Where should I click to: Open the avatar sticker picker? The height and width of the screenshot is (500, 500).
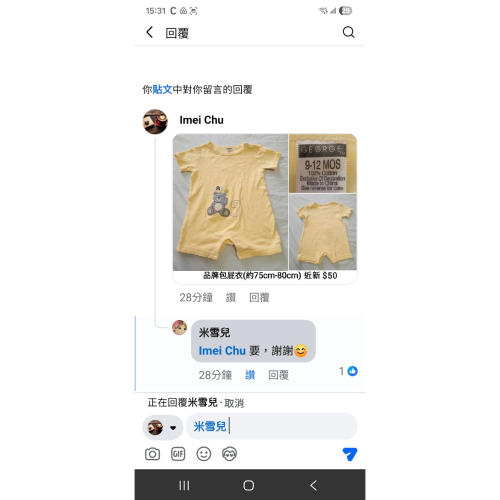229,454
